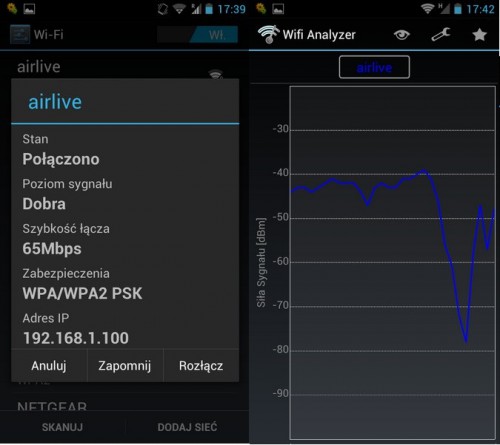500x445 pixels.
Task: Tap the Wi-Fi settings icon to go back
Action: coord(20,34)
